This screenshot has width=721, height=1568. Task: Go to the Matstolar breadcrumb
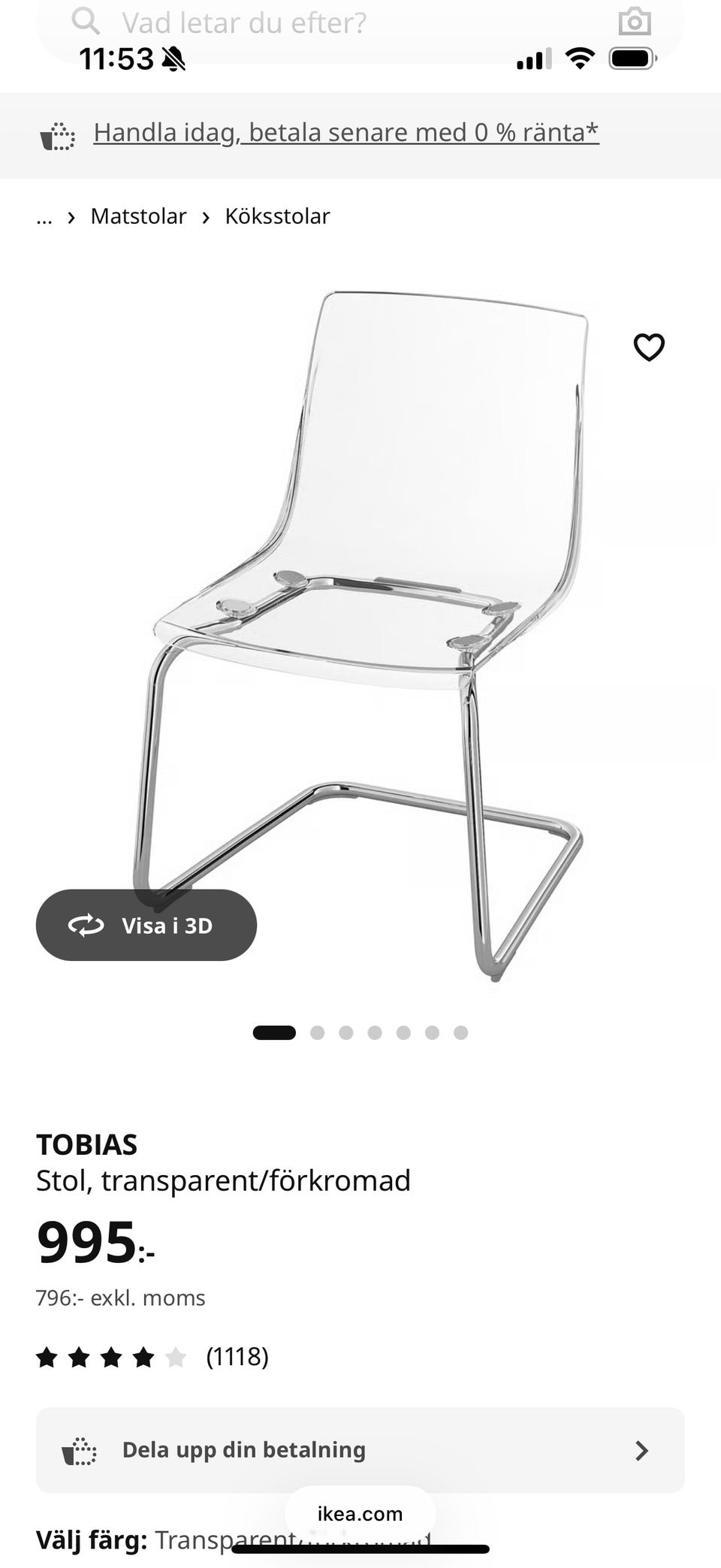pos(138,216)
